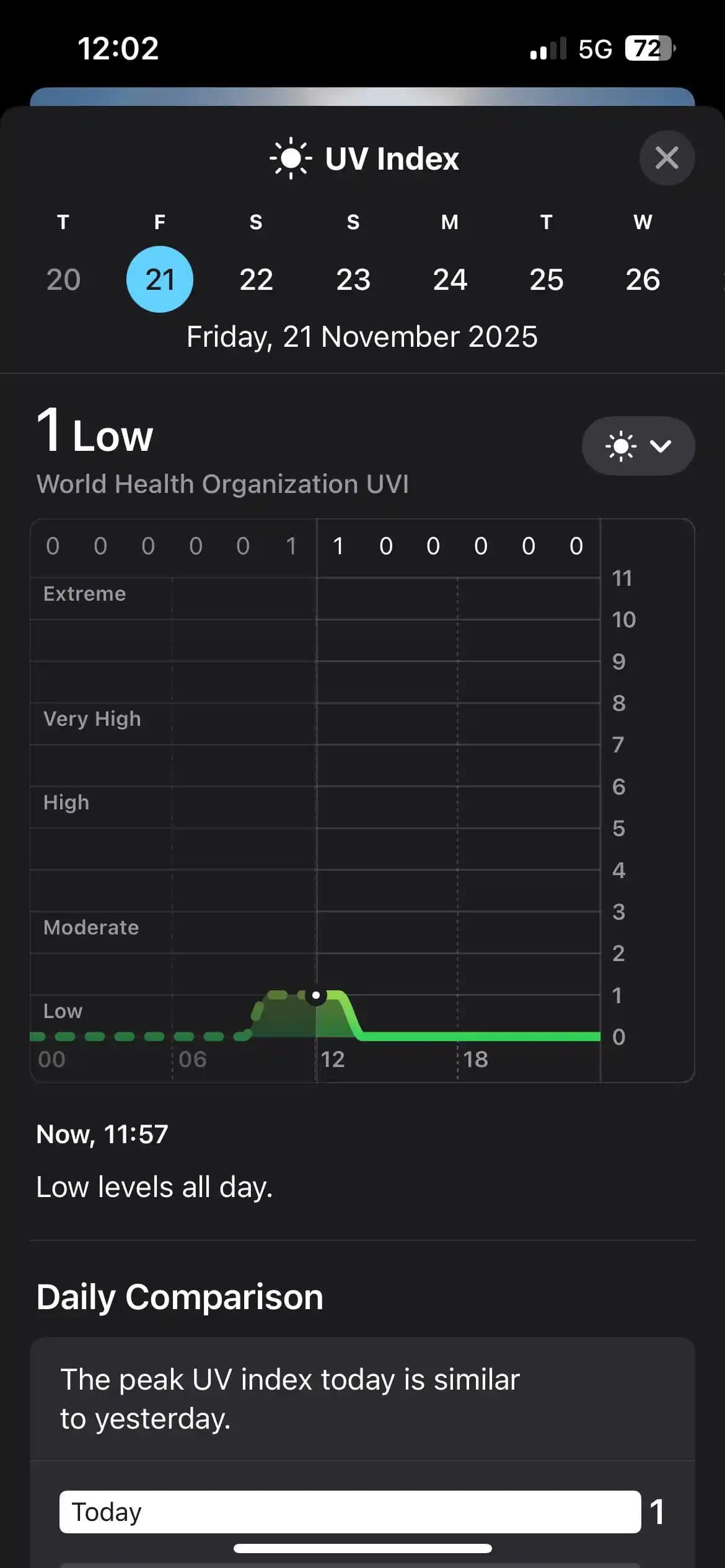Switch to Saturday 22
The height and width of the screenshot is (1568, 725).
point(256,279)
